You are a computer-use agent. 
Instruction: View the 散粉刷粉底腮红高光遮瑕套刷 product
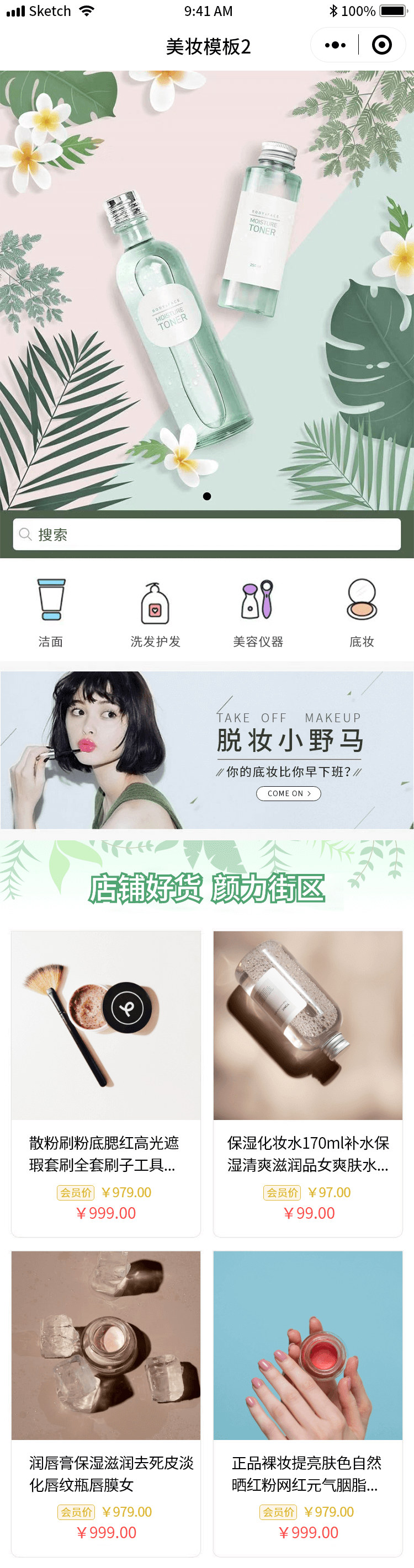click(x=106, y=1084)
